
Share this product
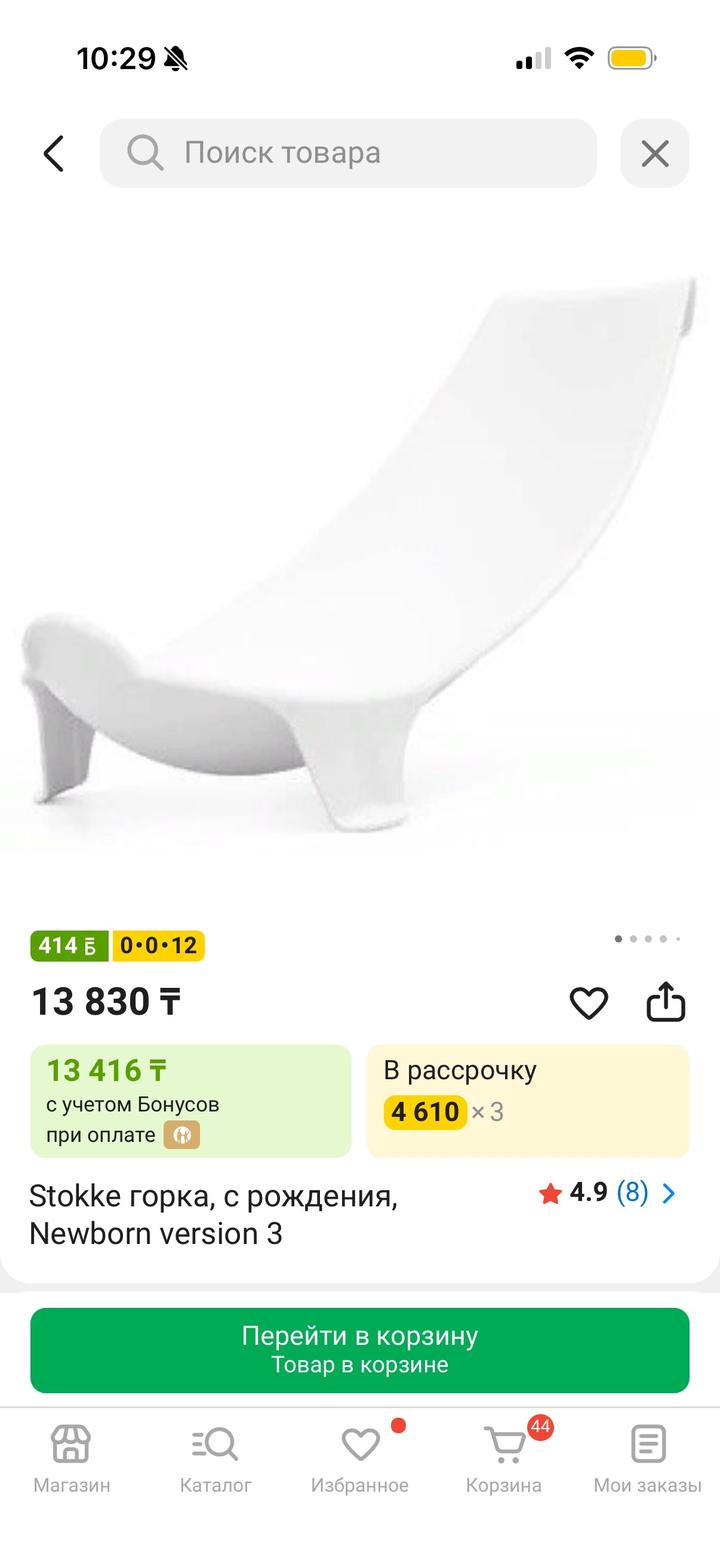coord(665,1002)
